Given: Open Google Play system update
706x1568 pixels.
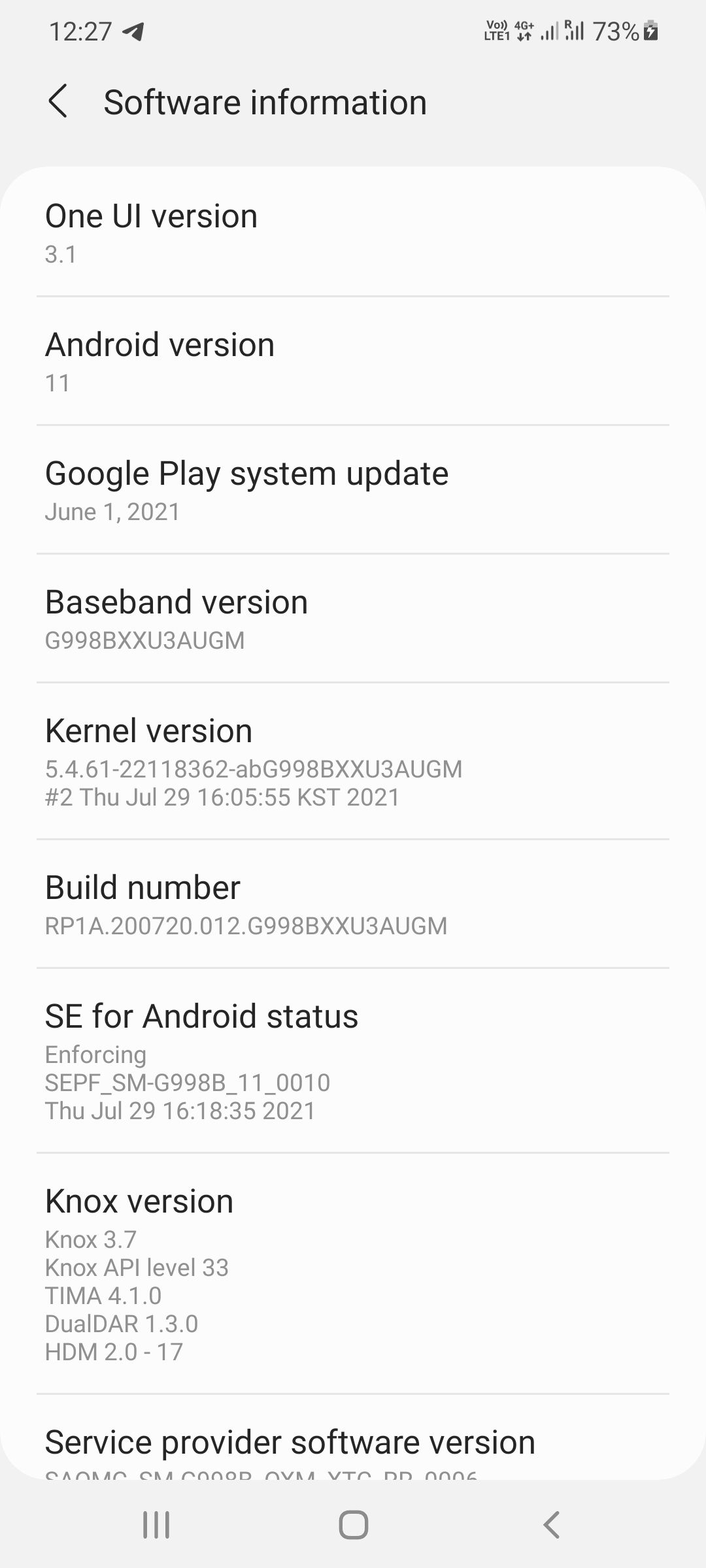Looking at the screenshot, I should click(353, 489).
